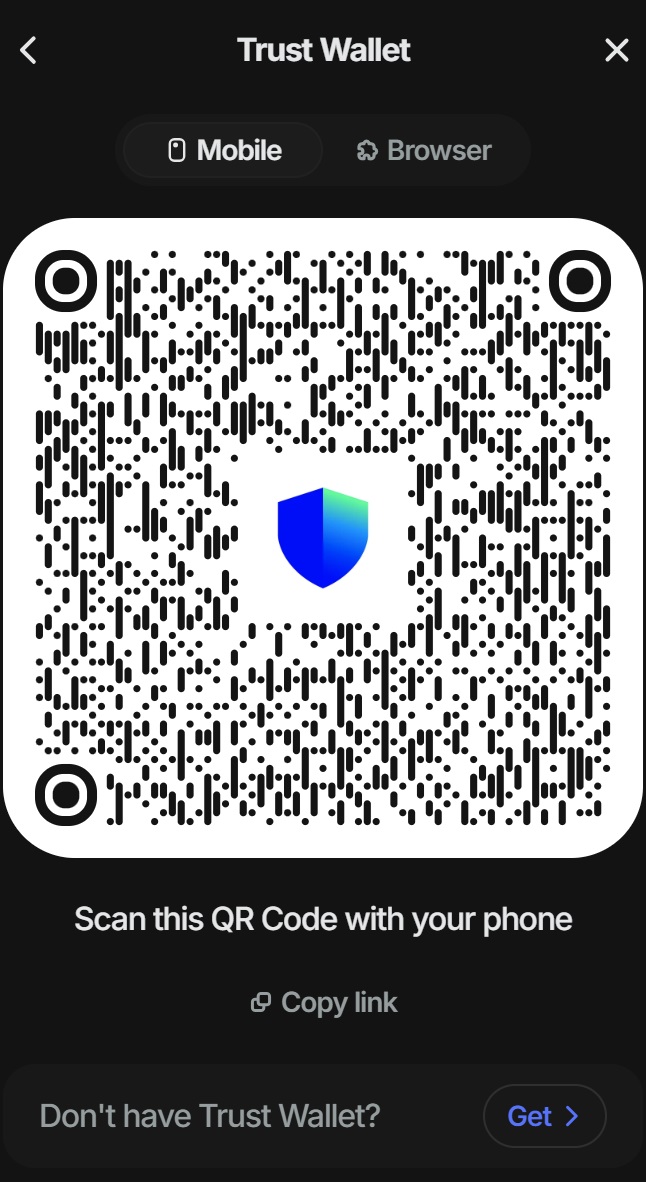Screen dimensions: 646x1184
Task: Select the Mobile tab
Action: (x=224, y=151)
